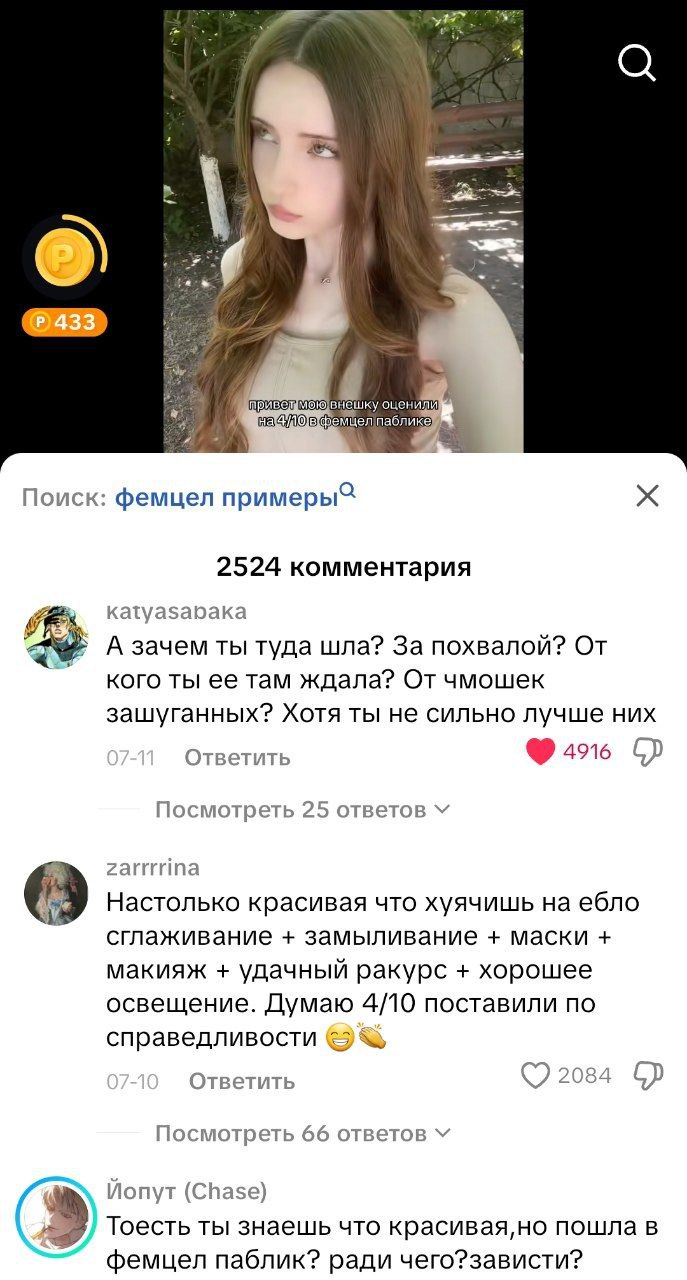This screenshot has width=687, height=1280.
Task: Open katyasabaka's profile avatar
Action: point(56,637)
